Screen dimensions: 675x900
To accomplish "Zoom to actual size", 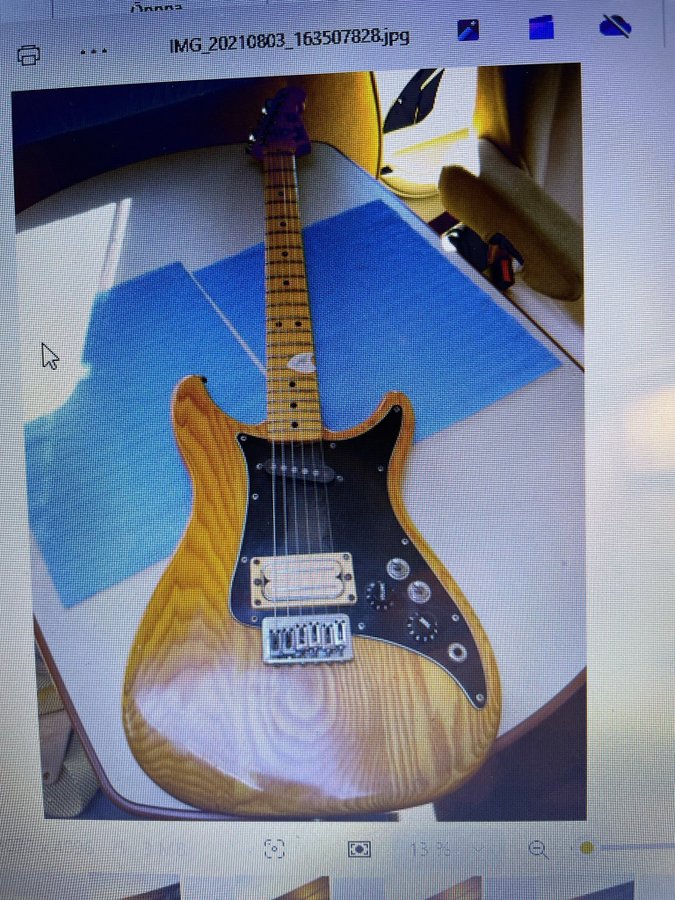I will pyautogui.click(x=274, y=849).
